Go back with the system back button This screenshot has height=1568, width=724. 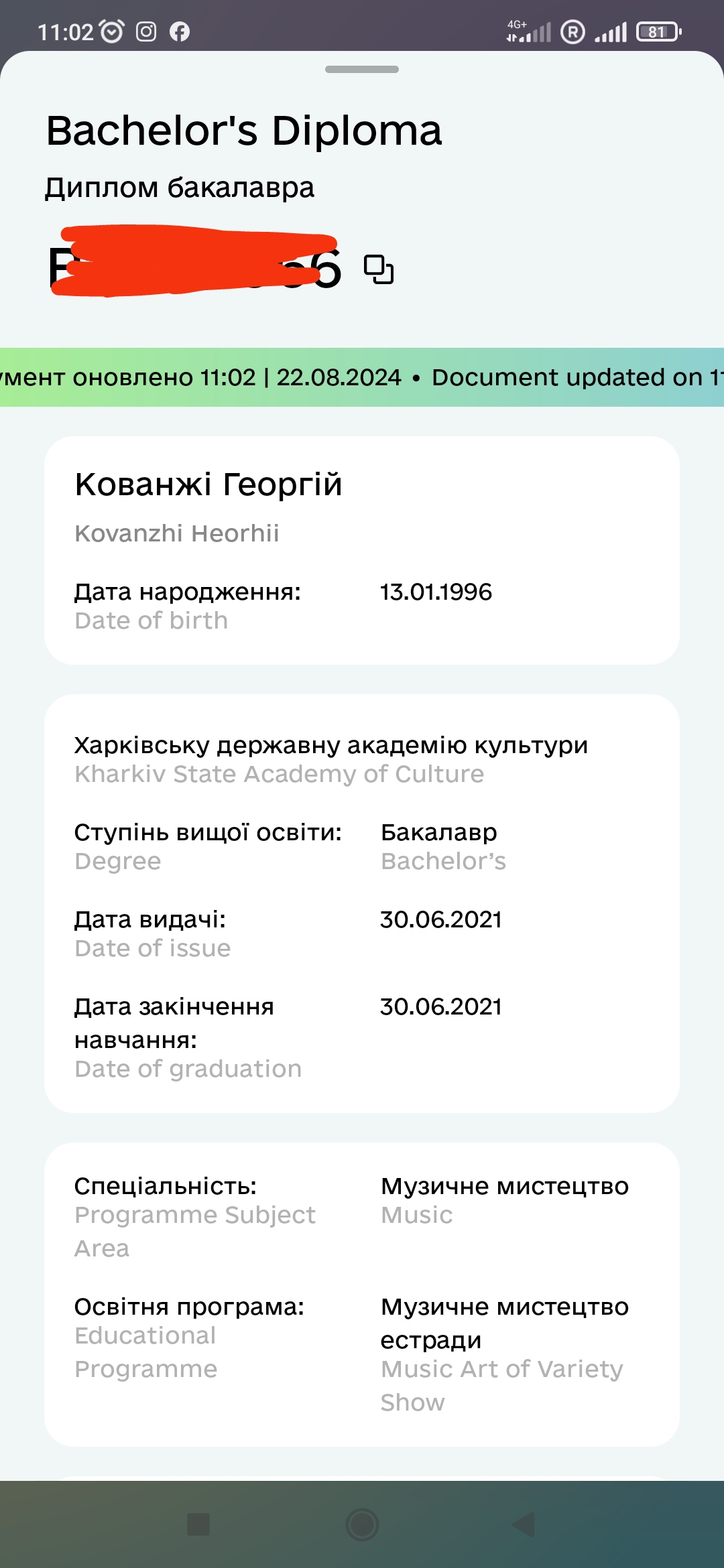(x=524, y=1524)
